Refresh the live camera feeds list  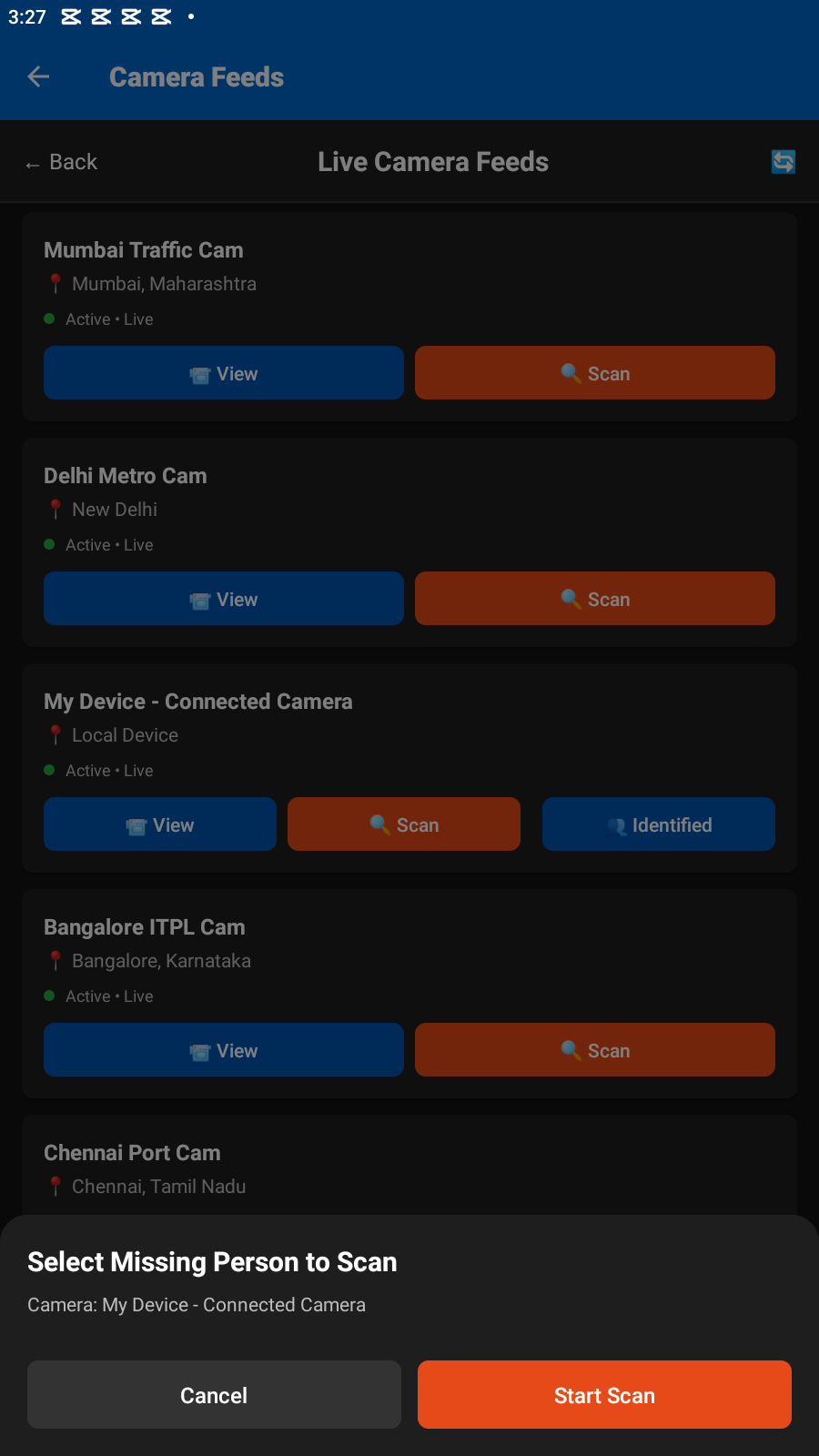click(x=783, y=162)
